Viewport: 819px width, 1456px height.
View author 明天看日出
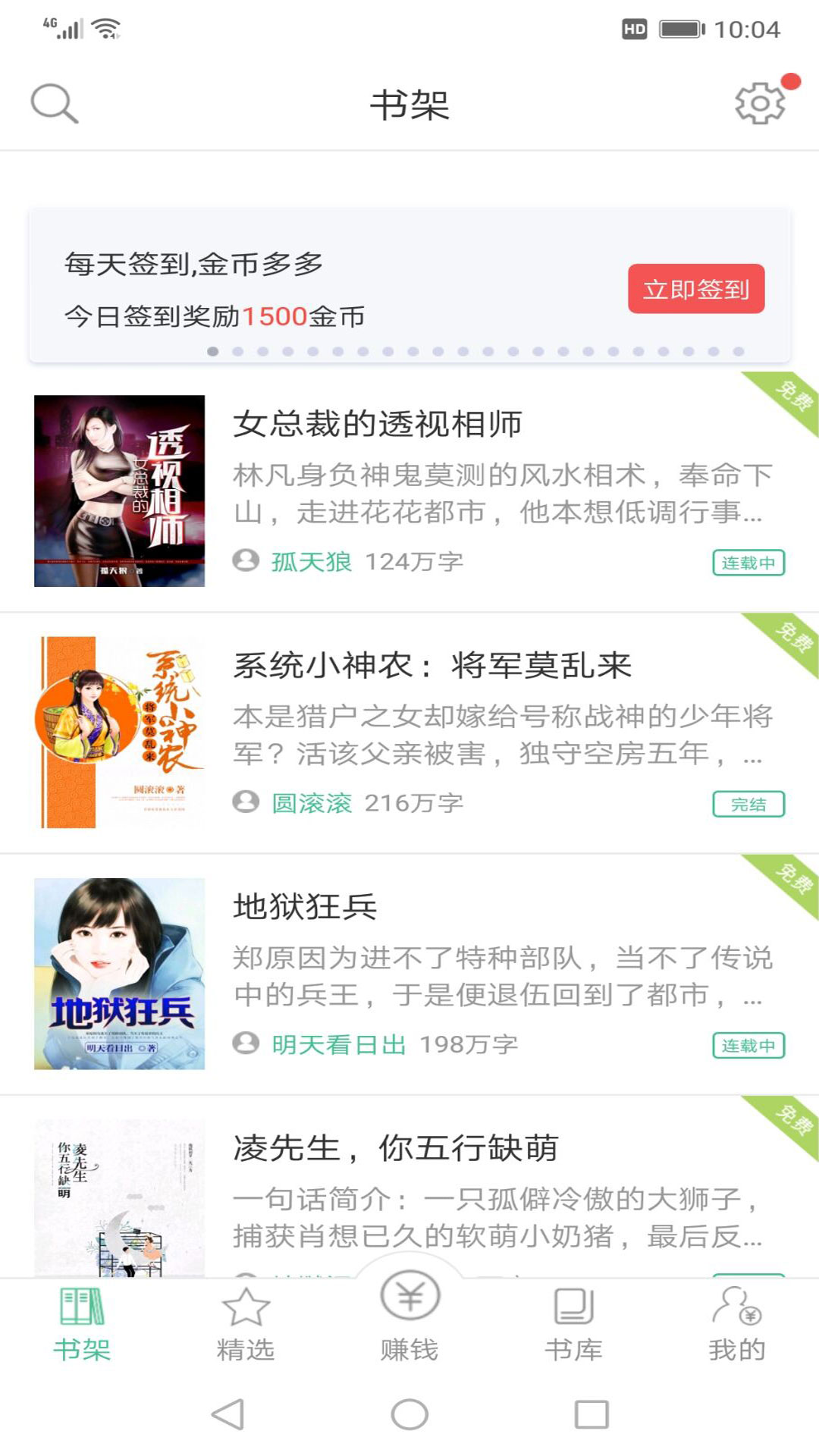(339, 1044)
